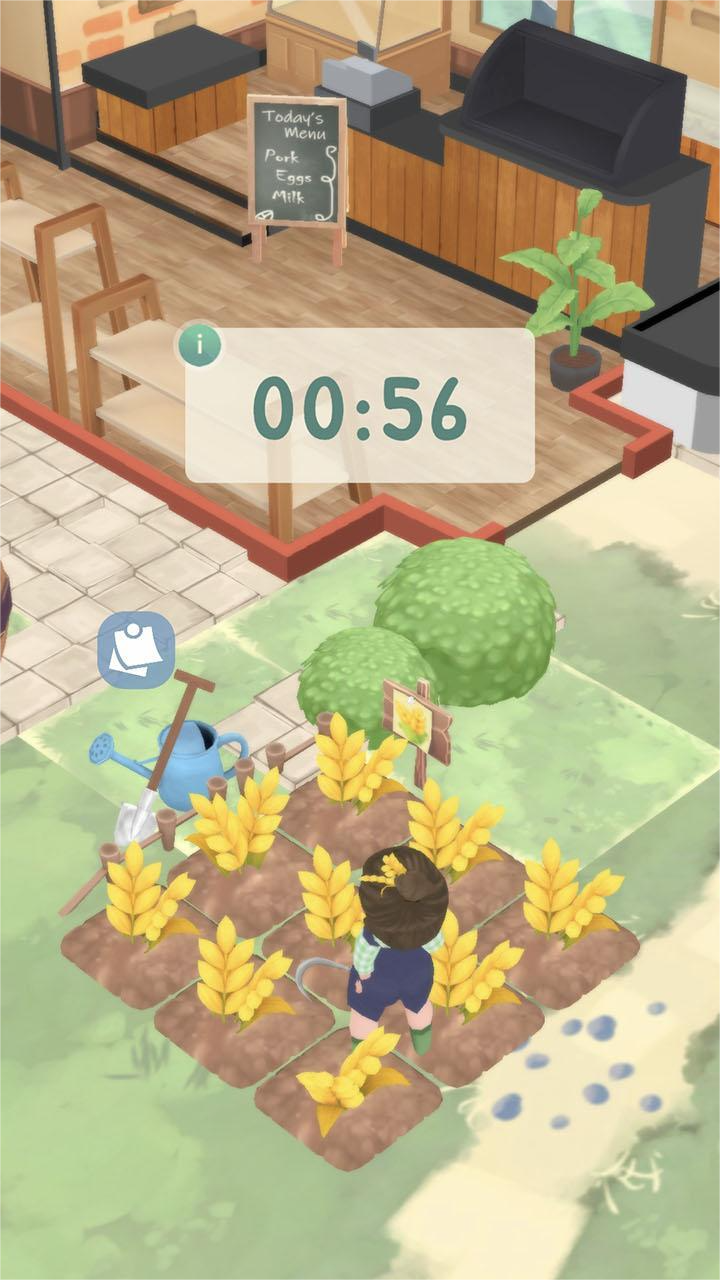
Task: Harvest the wheat in the bottom plot
Action: 350,1075
